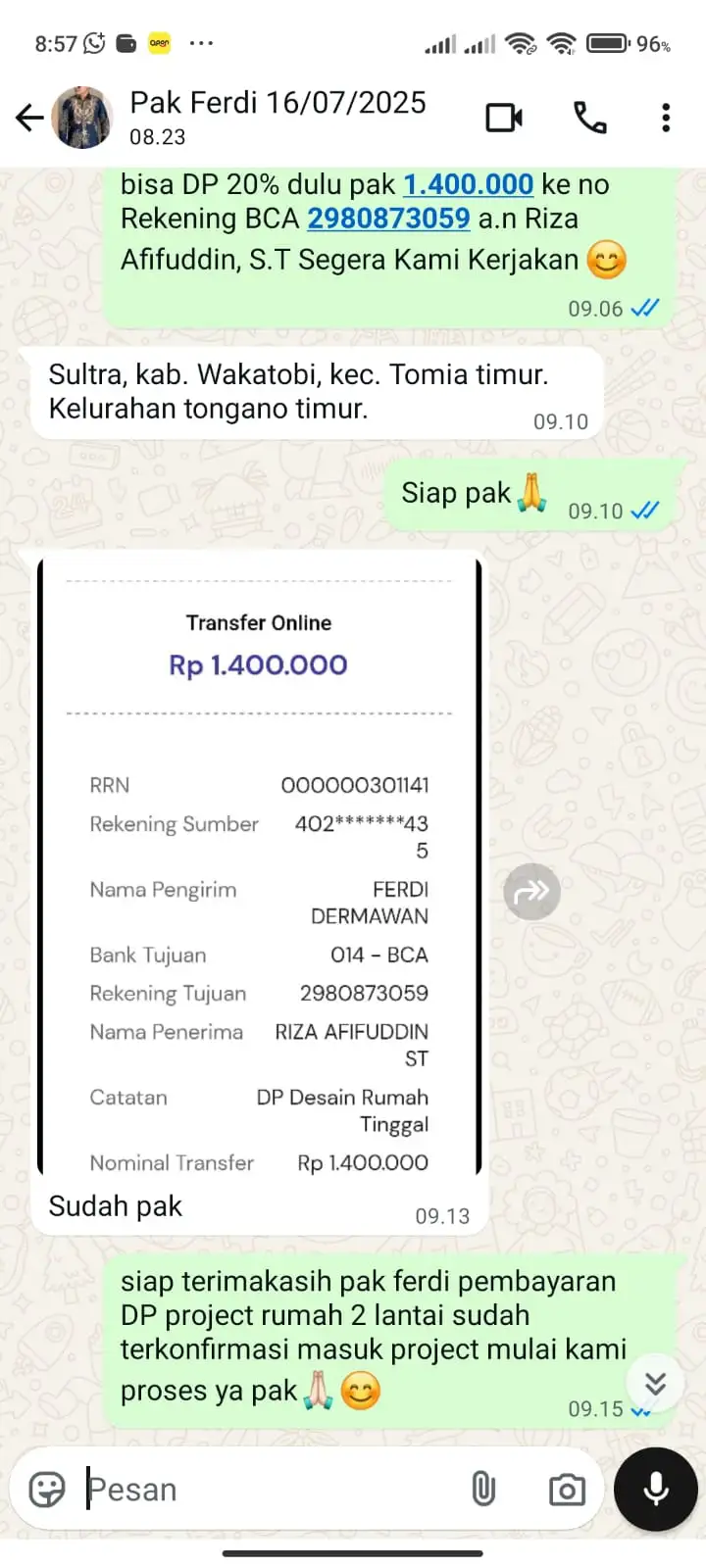This screenshot has height=1568, width=706.
Task: Forward the transfer receipt image
Action: click(x=531, y=892)
